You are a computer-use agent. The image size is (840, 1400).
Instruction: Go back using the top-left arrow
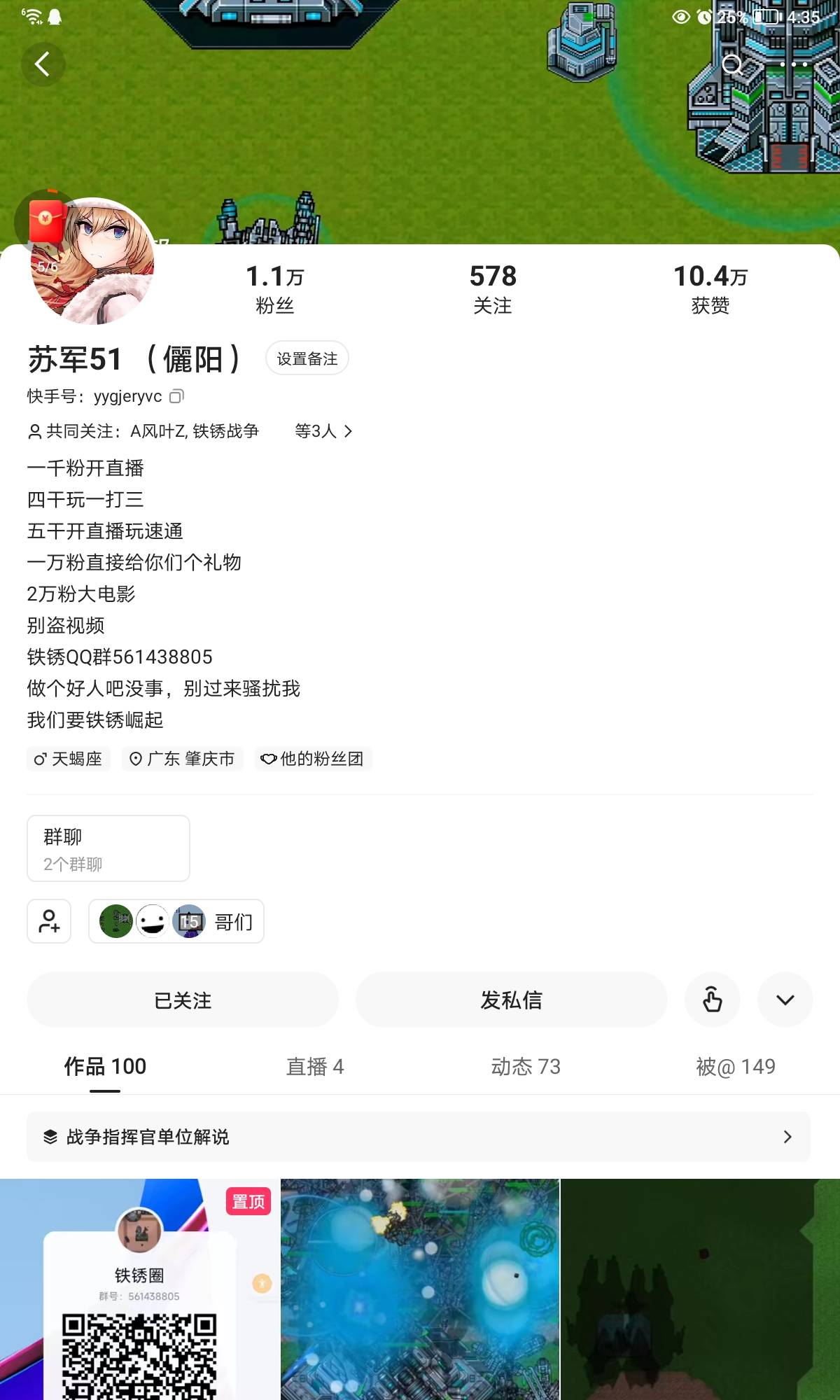coord(43,64)
